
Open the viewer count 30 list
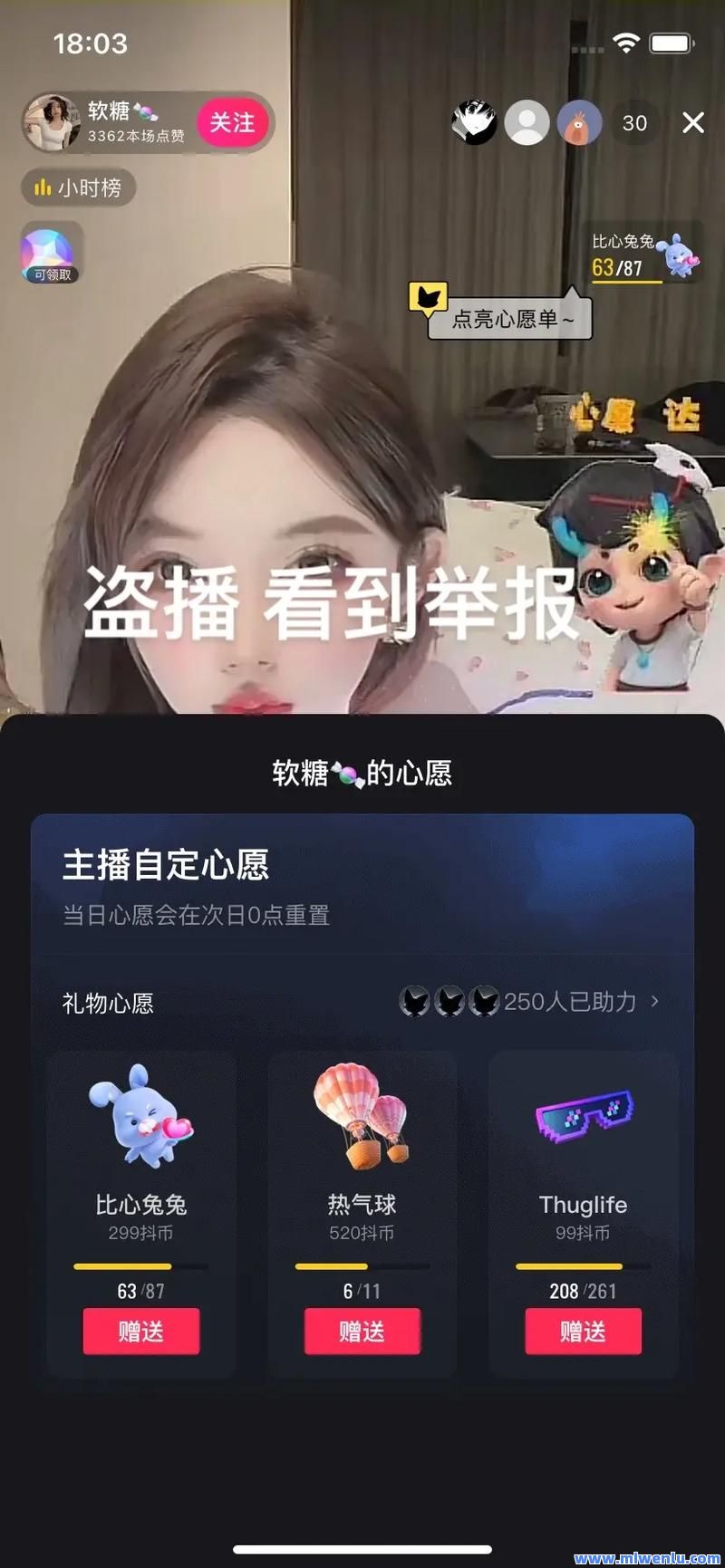point(634,123)
